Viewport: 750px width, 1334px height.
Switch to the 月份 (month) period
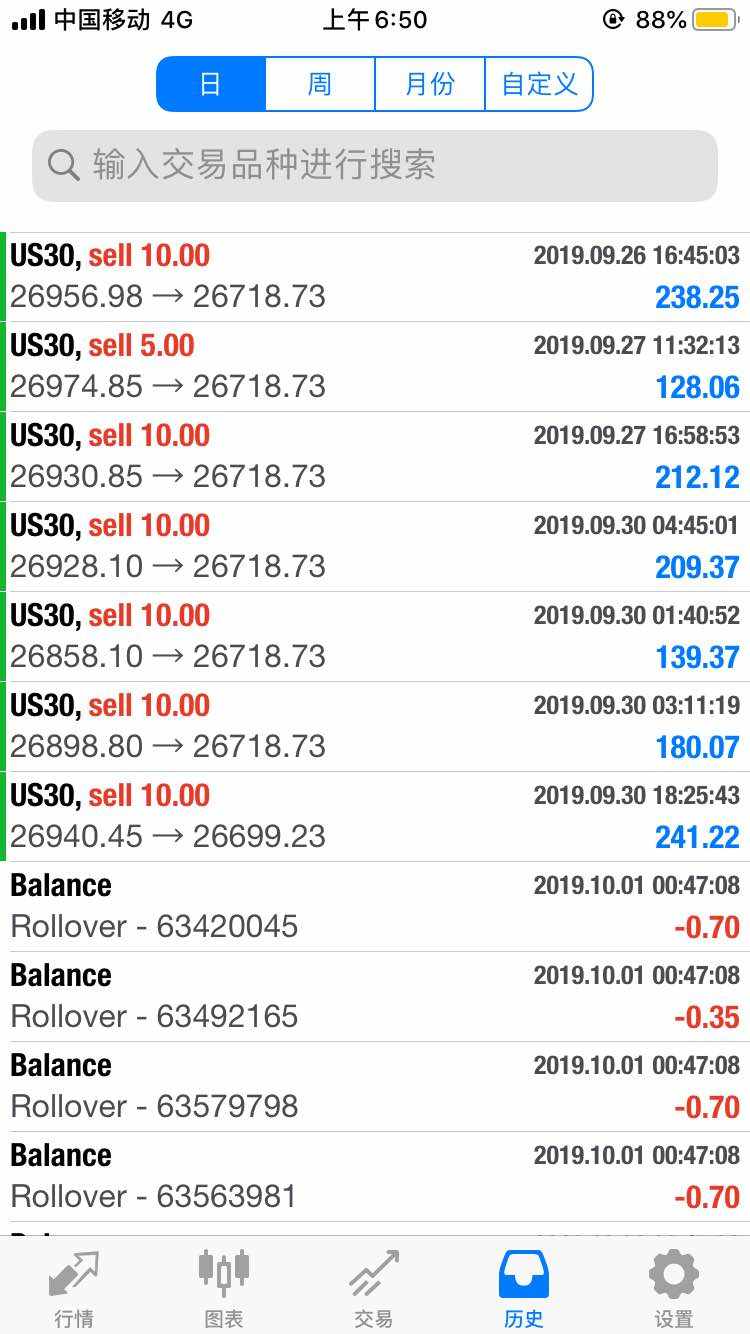pyautogui.click(x=429, y=84)
